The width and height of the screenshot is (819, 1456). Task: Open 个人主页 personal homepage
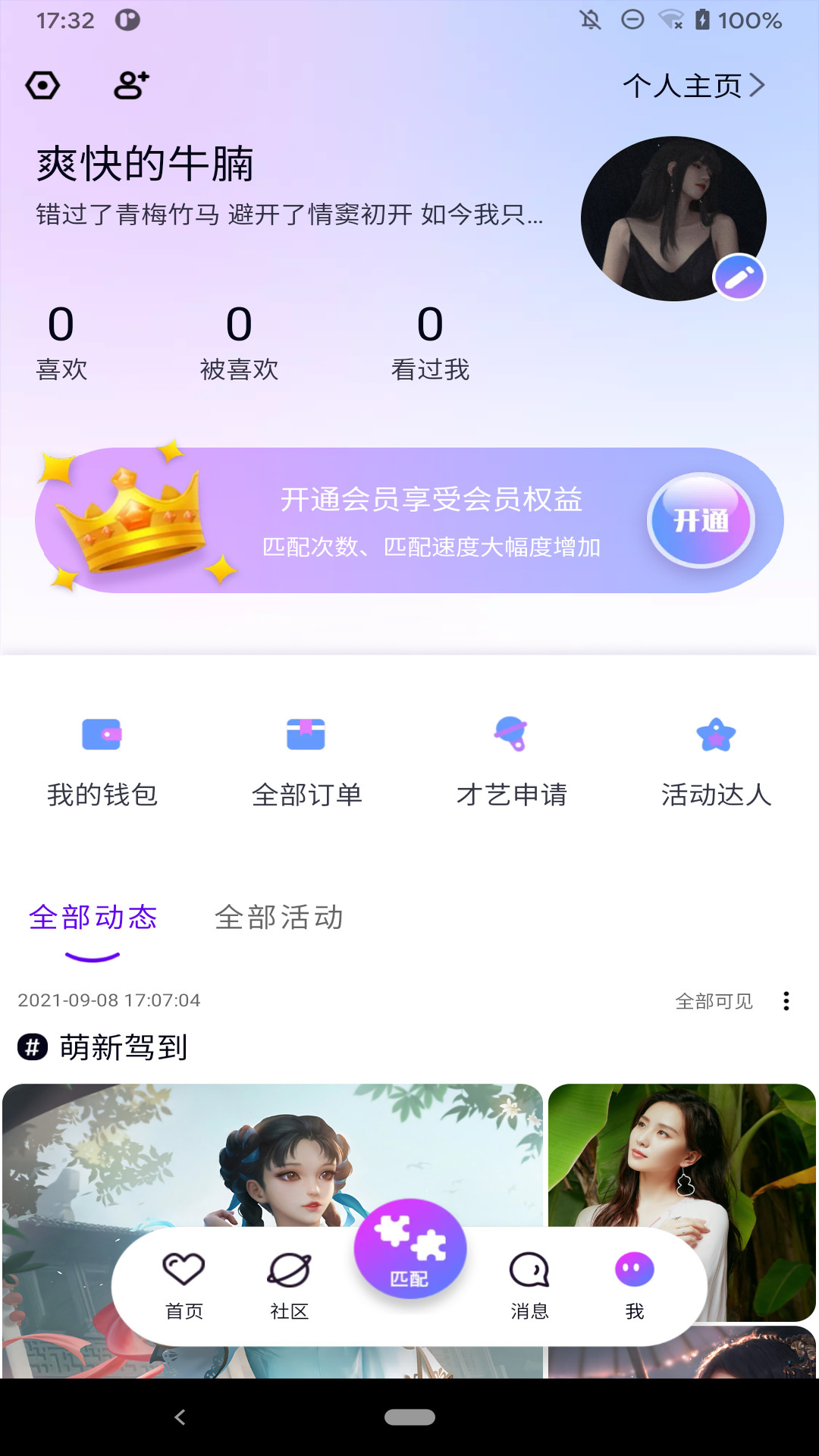pyautogui.click(x=692, y=86)
